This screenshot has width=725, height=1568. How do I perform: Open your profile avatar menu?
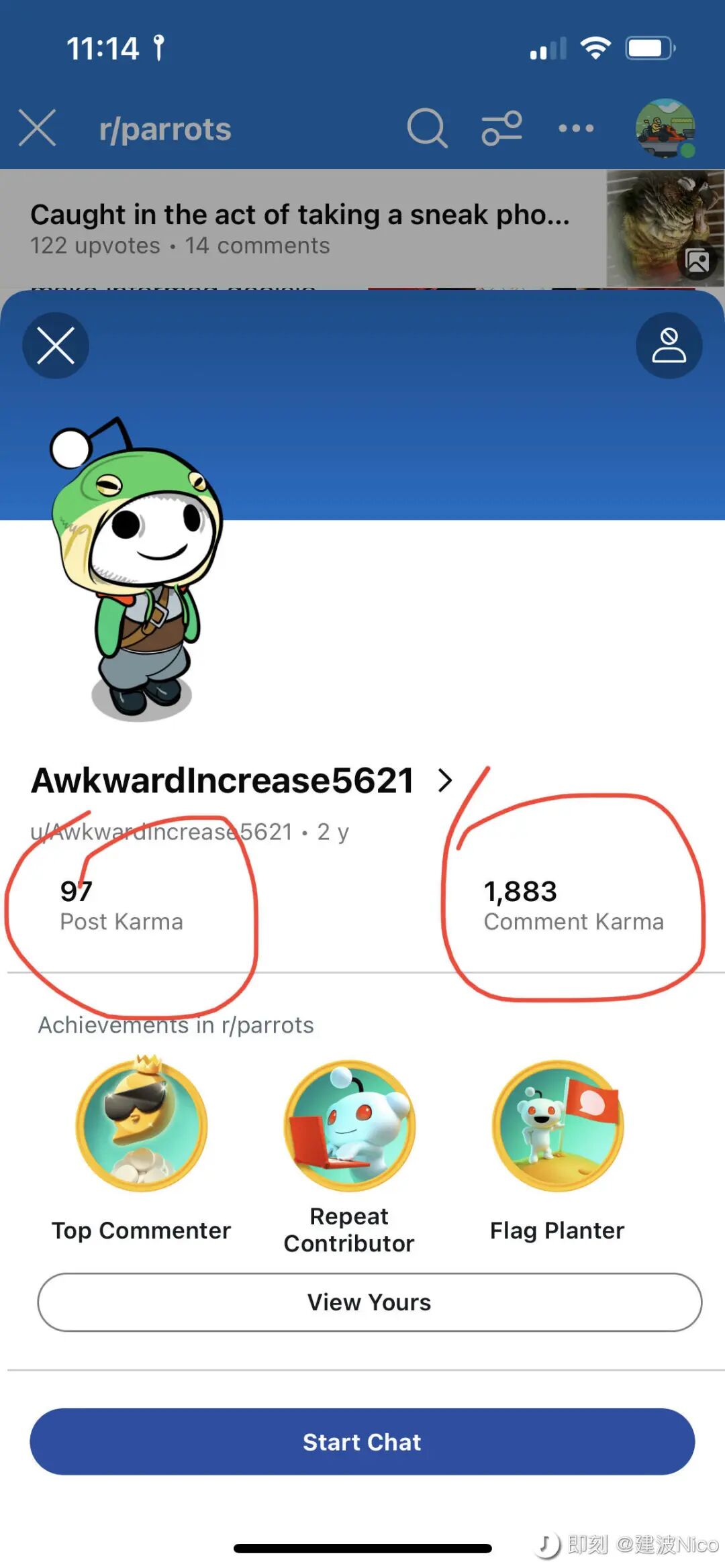[x=665, y=127]
